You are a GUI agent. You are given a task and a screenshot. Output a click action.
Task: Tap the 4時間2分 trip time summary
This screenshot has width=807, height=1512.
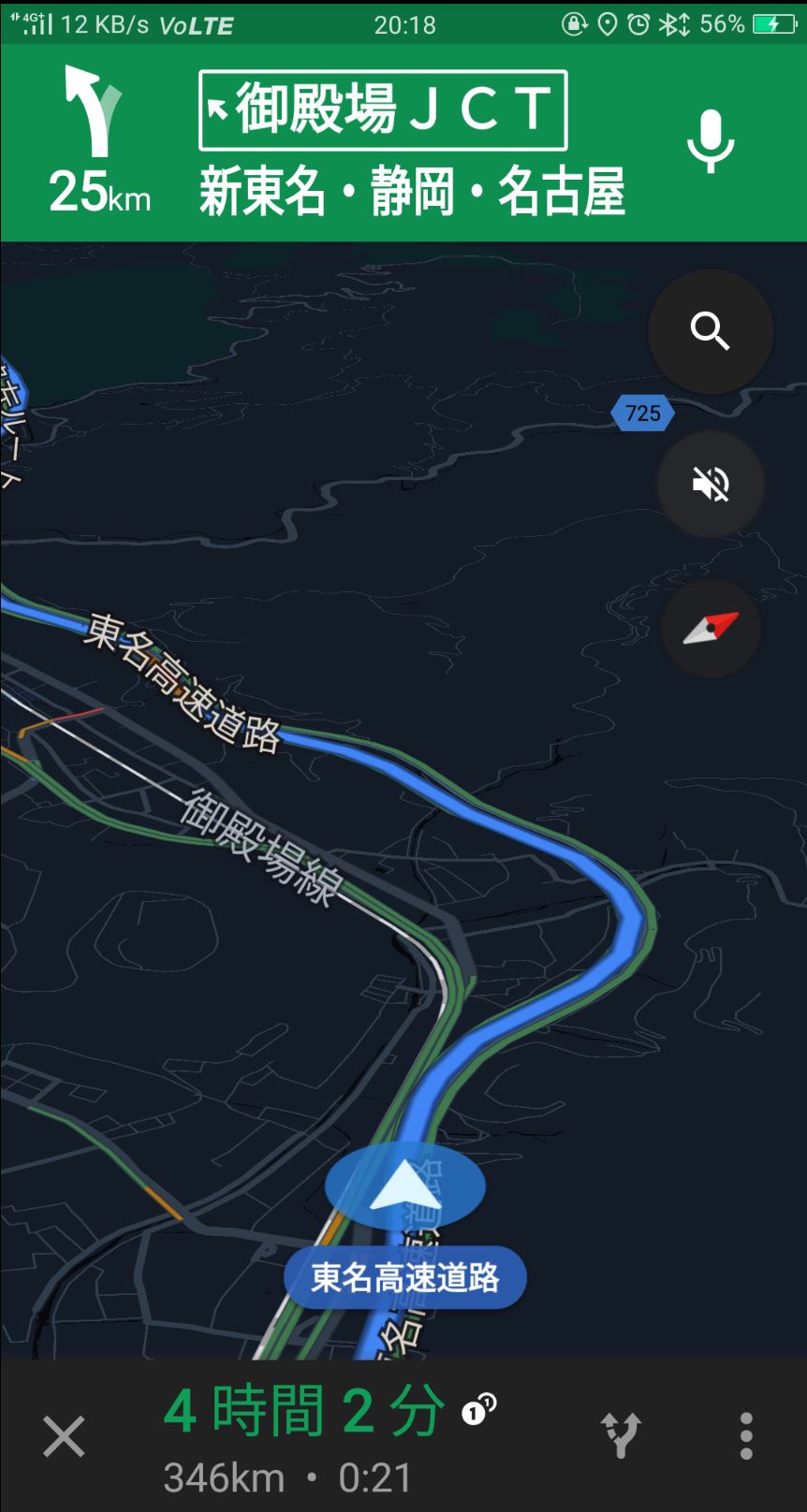pyautogui.click(x=303, y=1410)
